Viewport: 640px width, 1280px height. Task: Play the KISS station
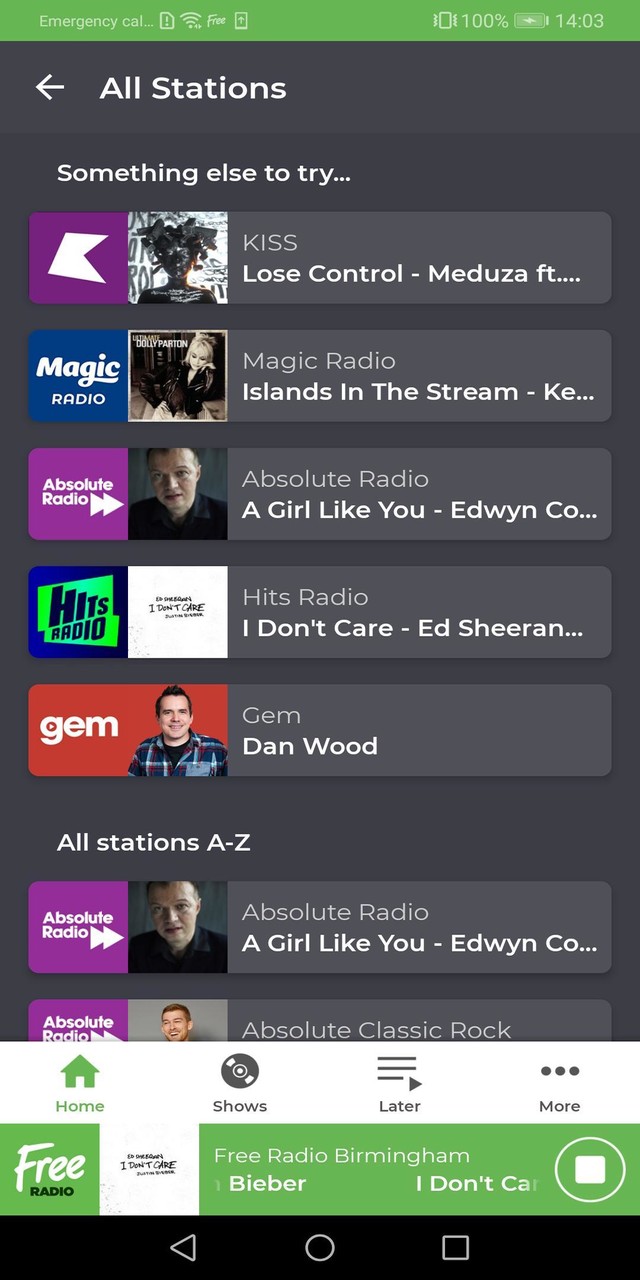320,258
